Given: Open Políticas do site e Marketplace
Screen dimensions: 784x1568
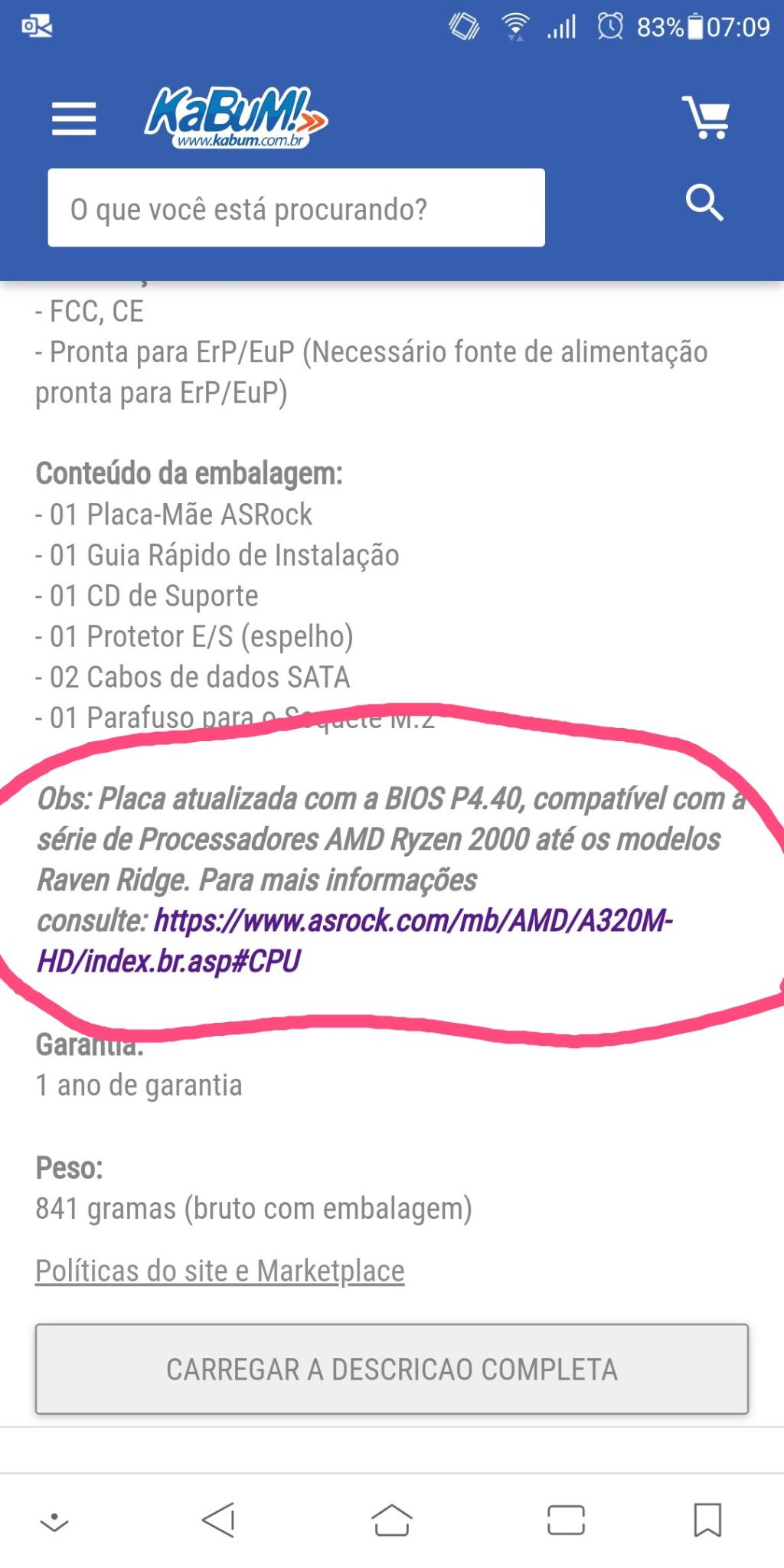Looking at the screenshot, I should [220, 1271].
